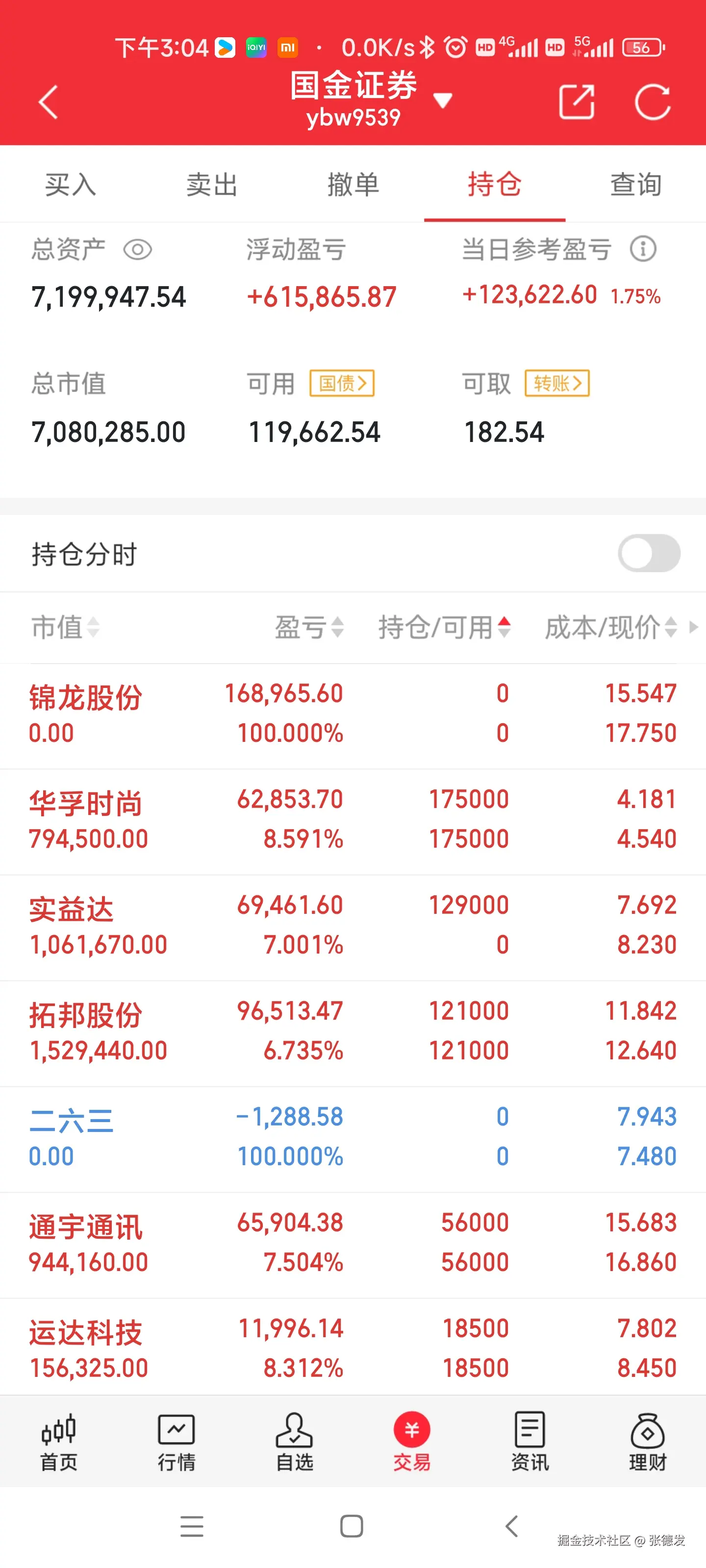Open the share function in the title bar
The height and width of the screenshot is (1568, 706).
point(576,100)
